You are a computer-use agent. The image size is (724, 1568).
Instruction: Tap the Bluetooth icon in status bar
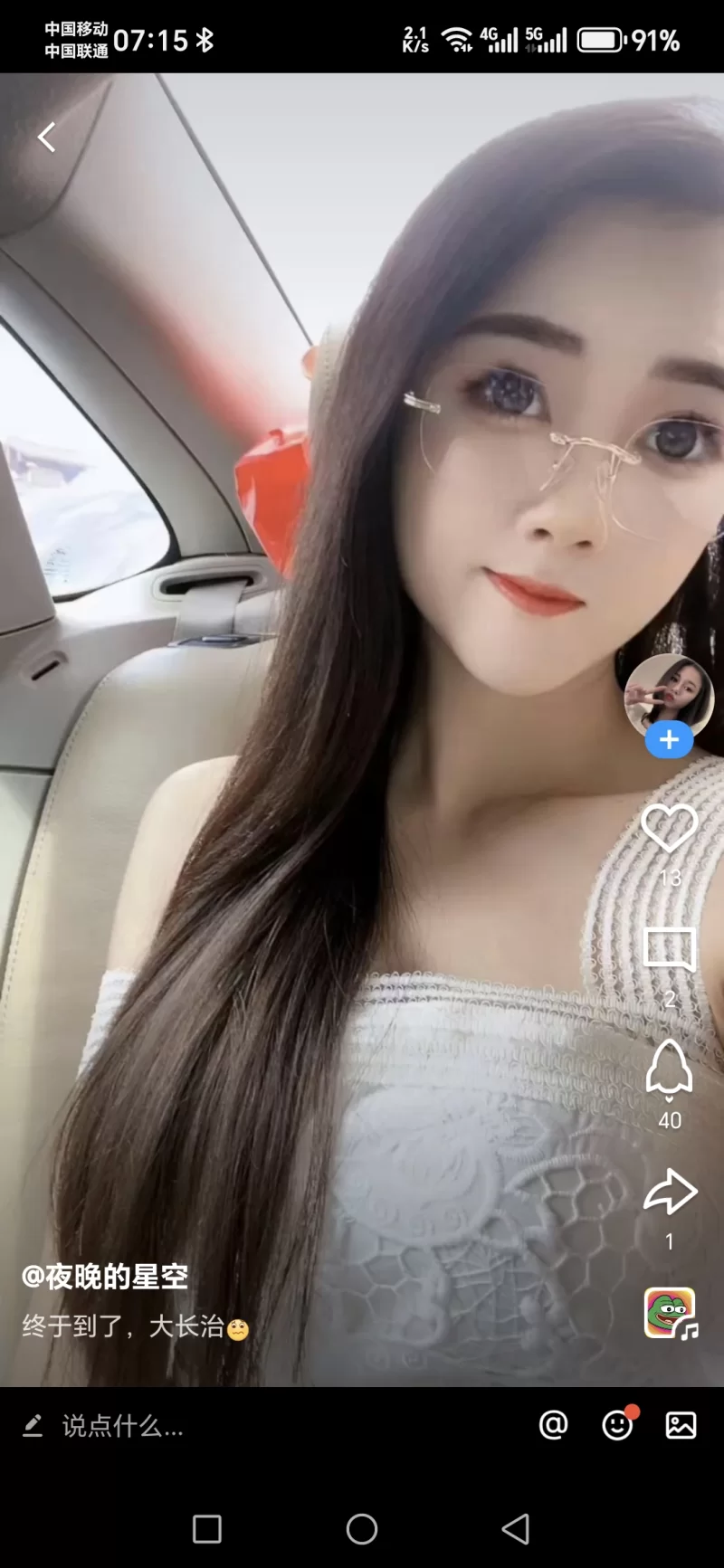(x=206, y=40)
